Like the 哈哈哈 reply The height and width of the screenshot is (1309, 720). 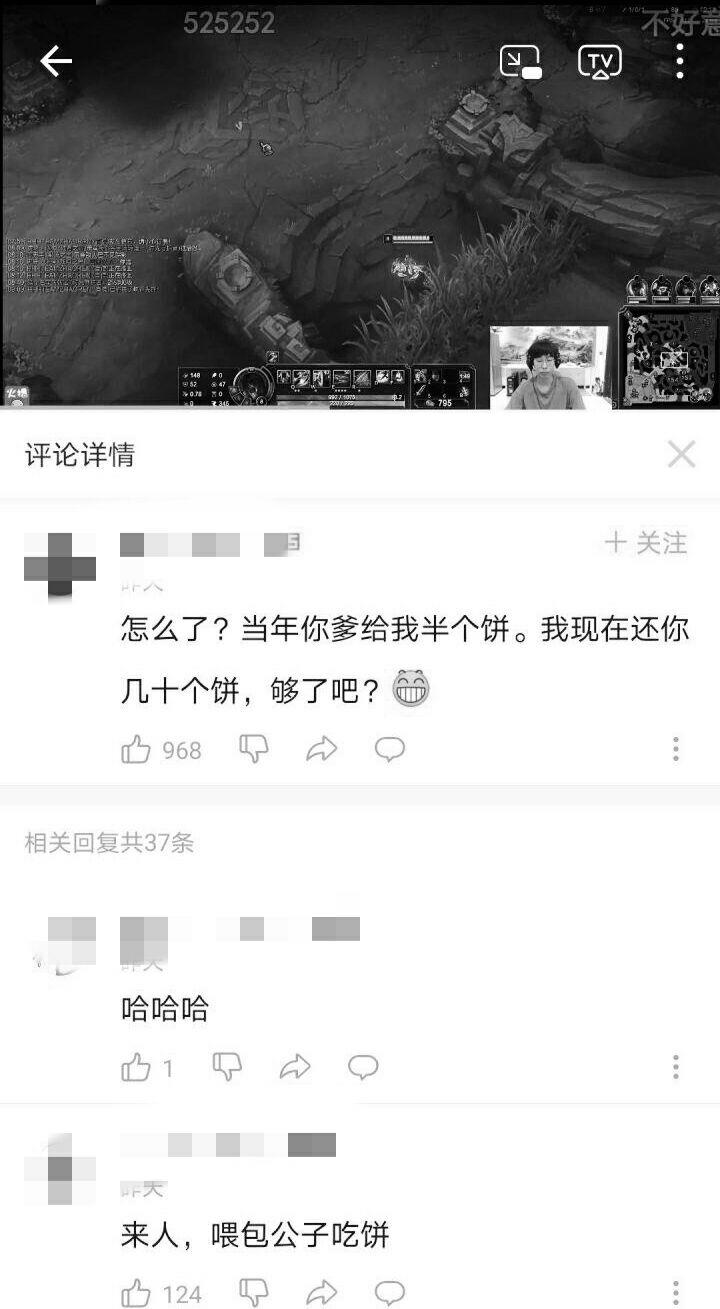tap(136, 1068)
